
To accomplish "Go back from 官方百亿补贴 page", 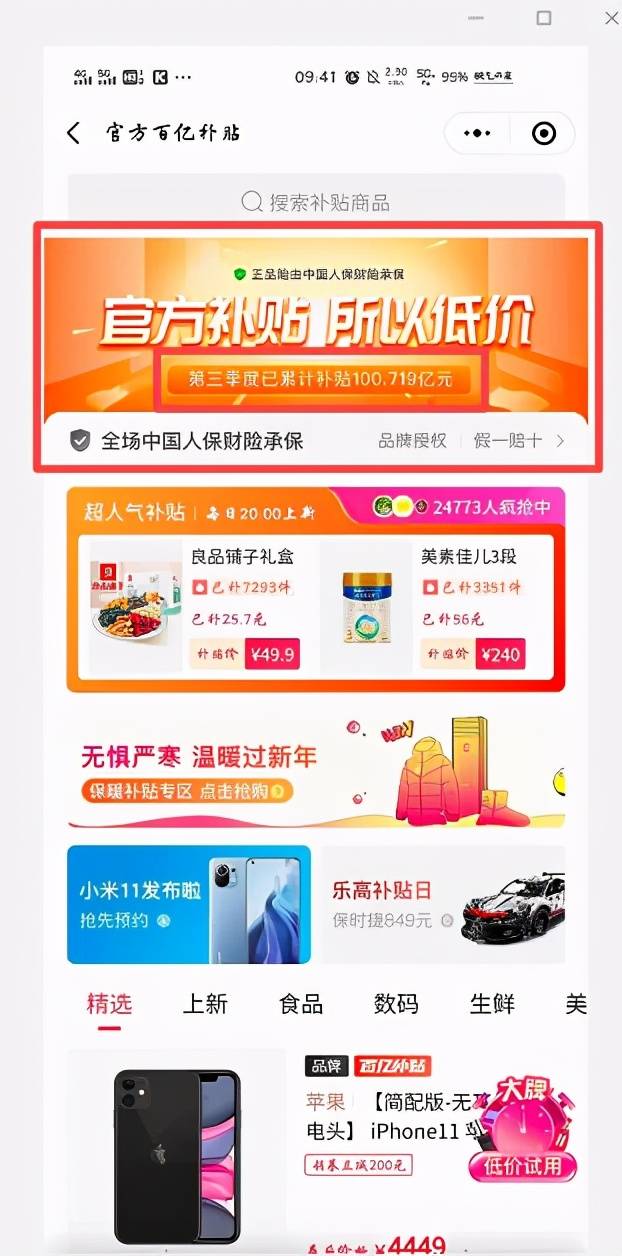I will [x=73, y=133].
